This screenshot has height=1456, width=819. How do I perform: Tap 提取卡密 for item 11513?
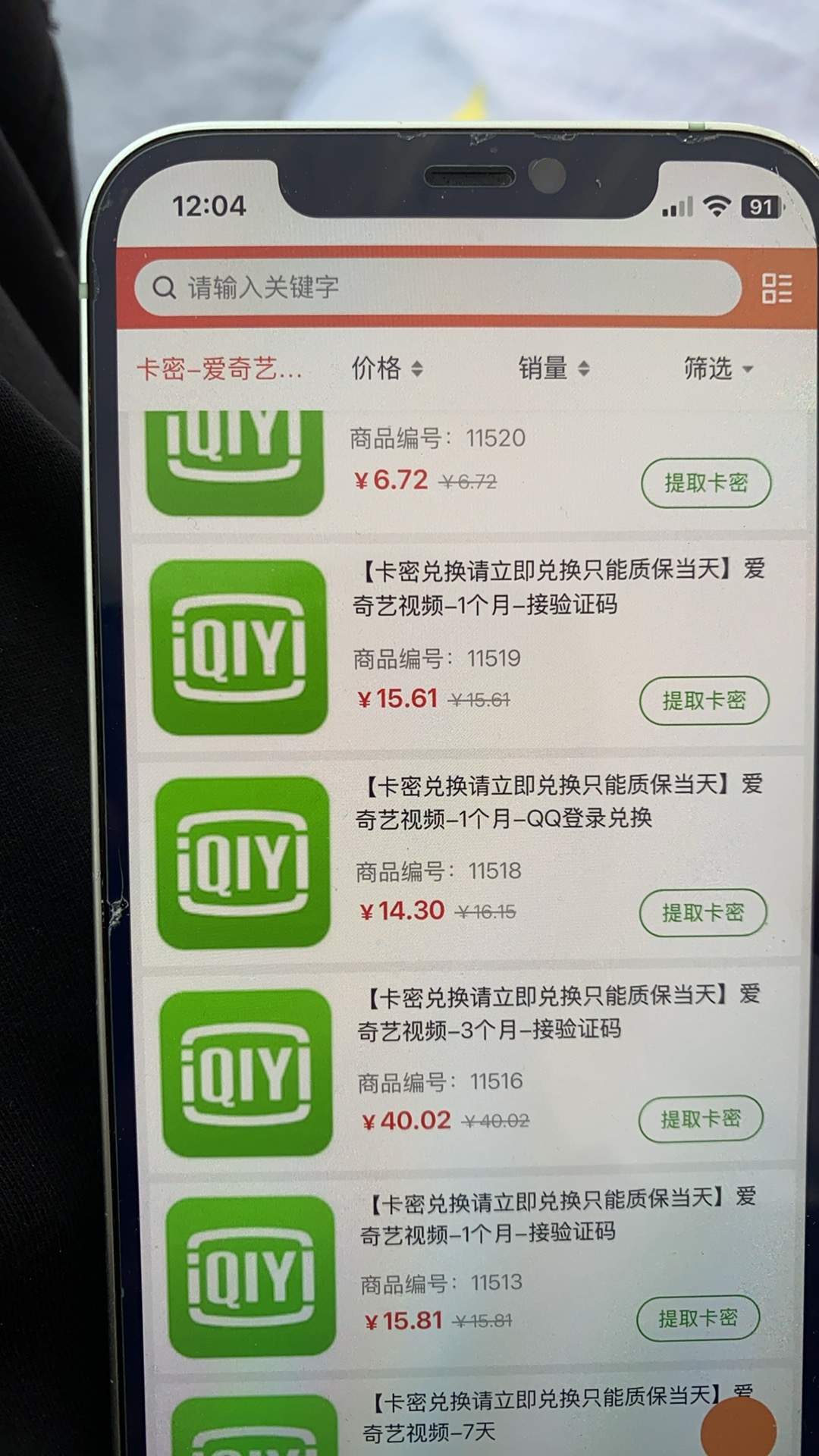pos(698,1318)
